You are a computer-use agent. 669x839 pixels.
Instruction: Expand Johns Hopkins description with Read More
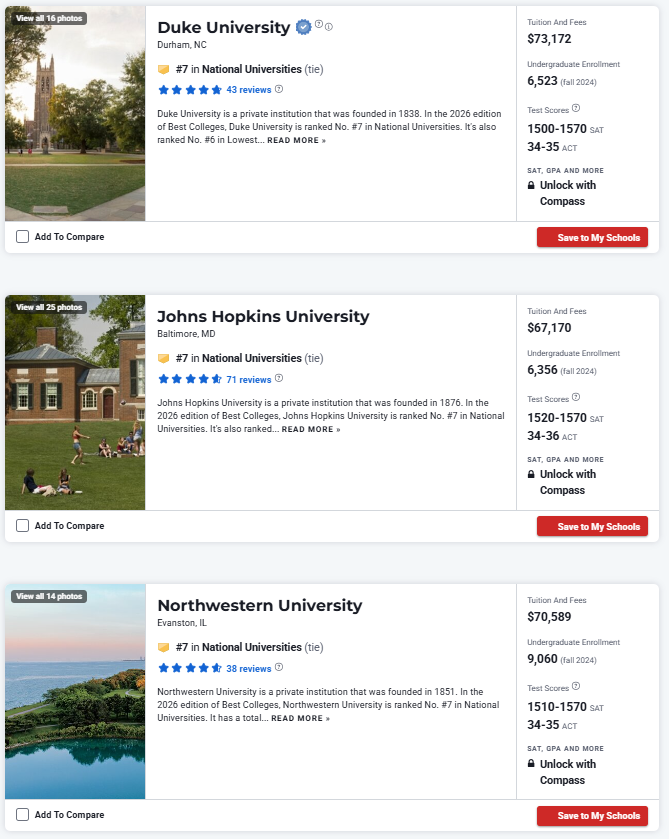click(311, 430)
